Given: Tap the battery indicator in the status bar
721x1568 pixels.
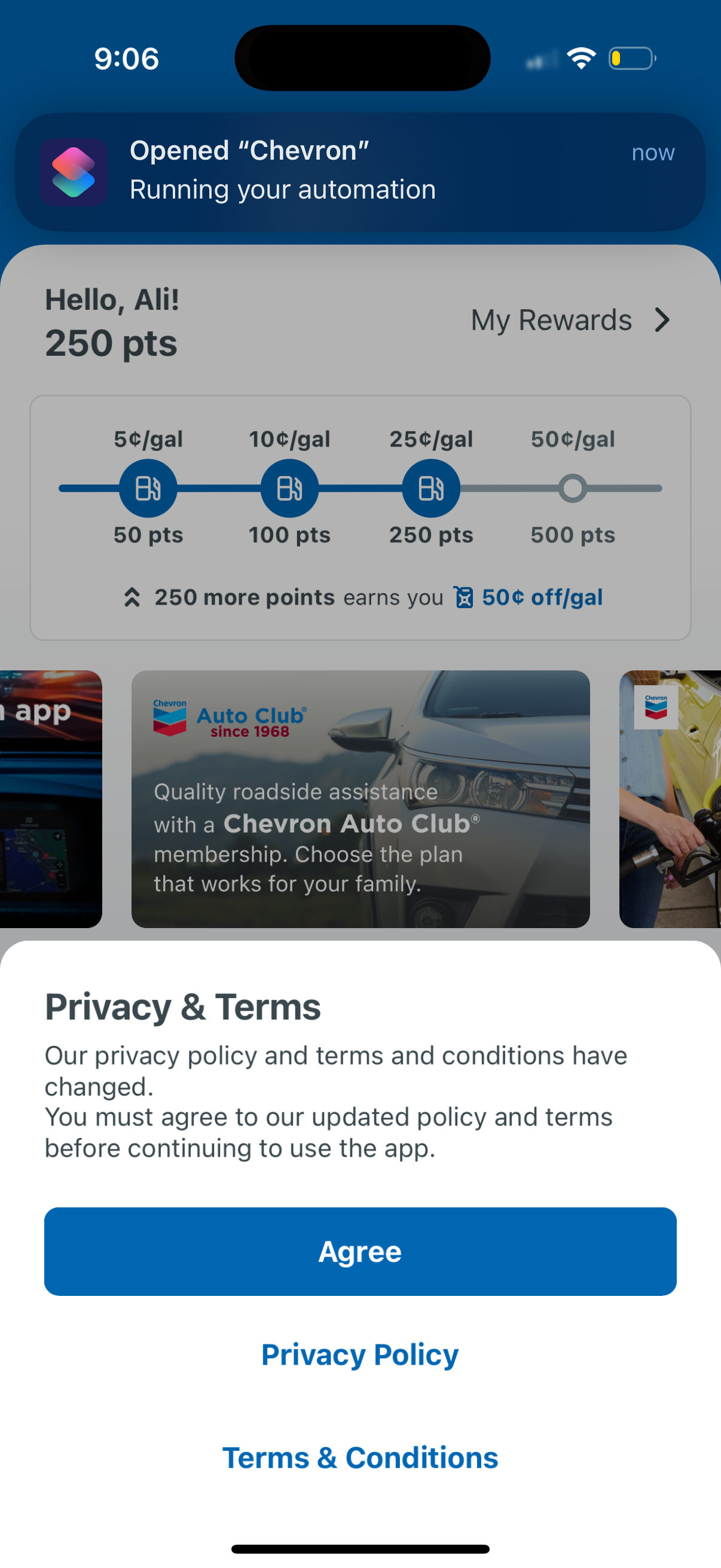Looking at the screenshot, I should tap(631, 58).
